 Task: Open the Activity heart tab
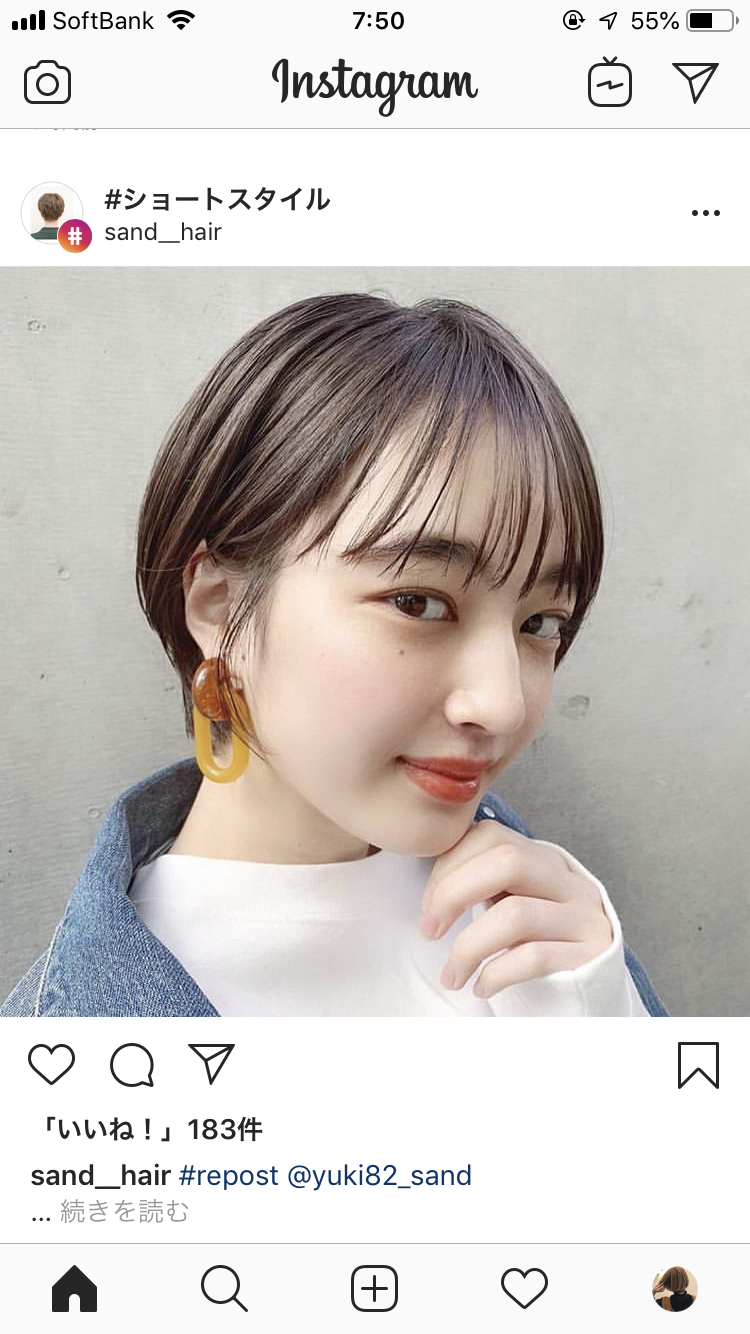coord(524,1288)
